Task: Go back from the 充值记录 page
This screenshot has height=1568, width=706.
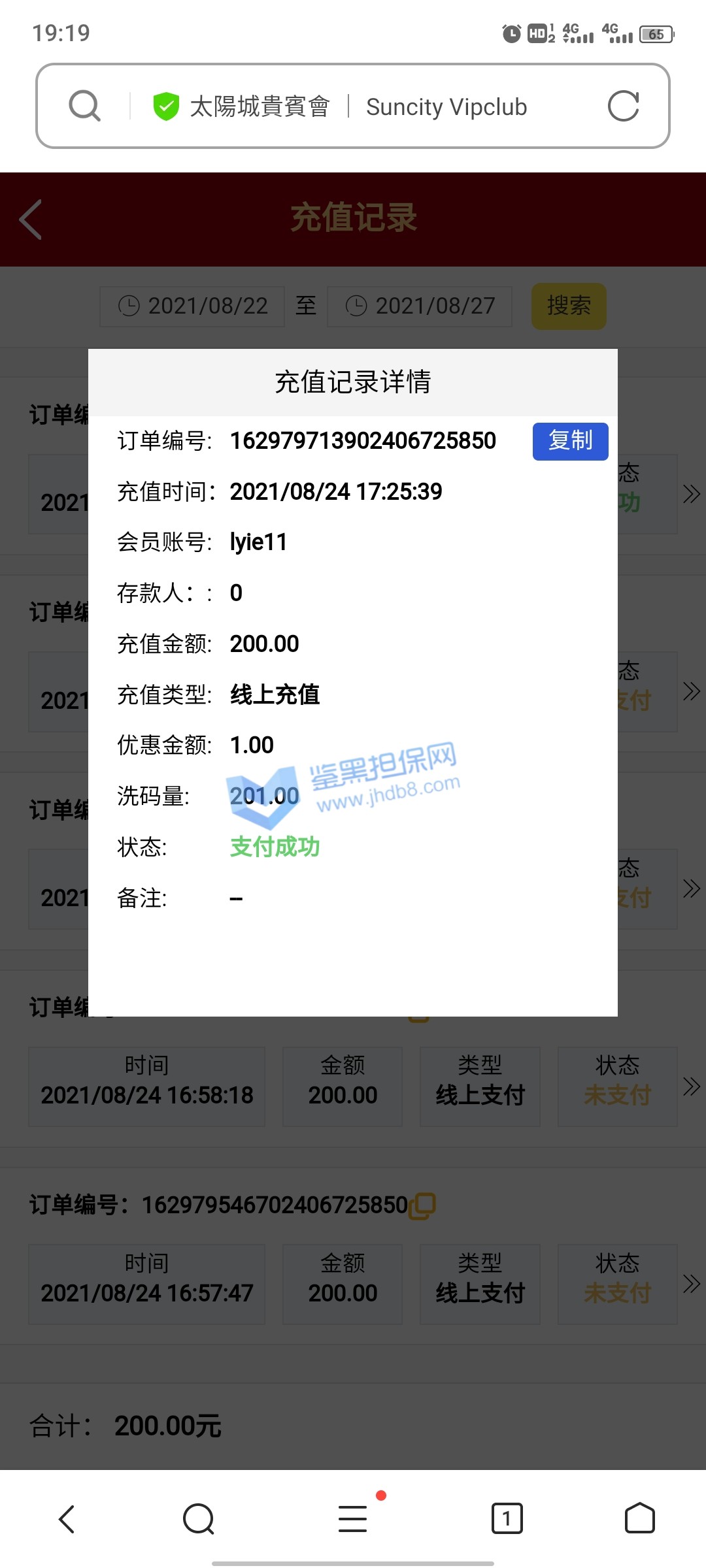Action: 31,220
